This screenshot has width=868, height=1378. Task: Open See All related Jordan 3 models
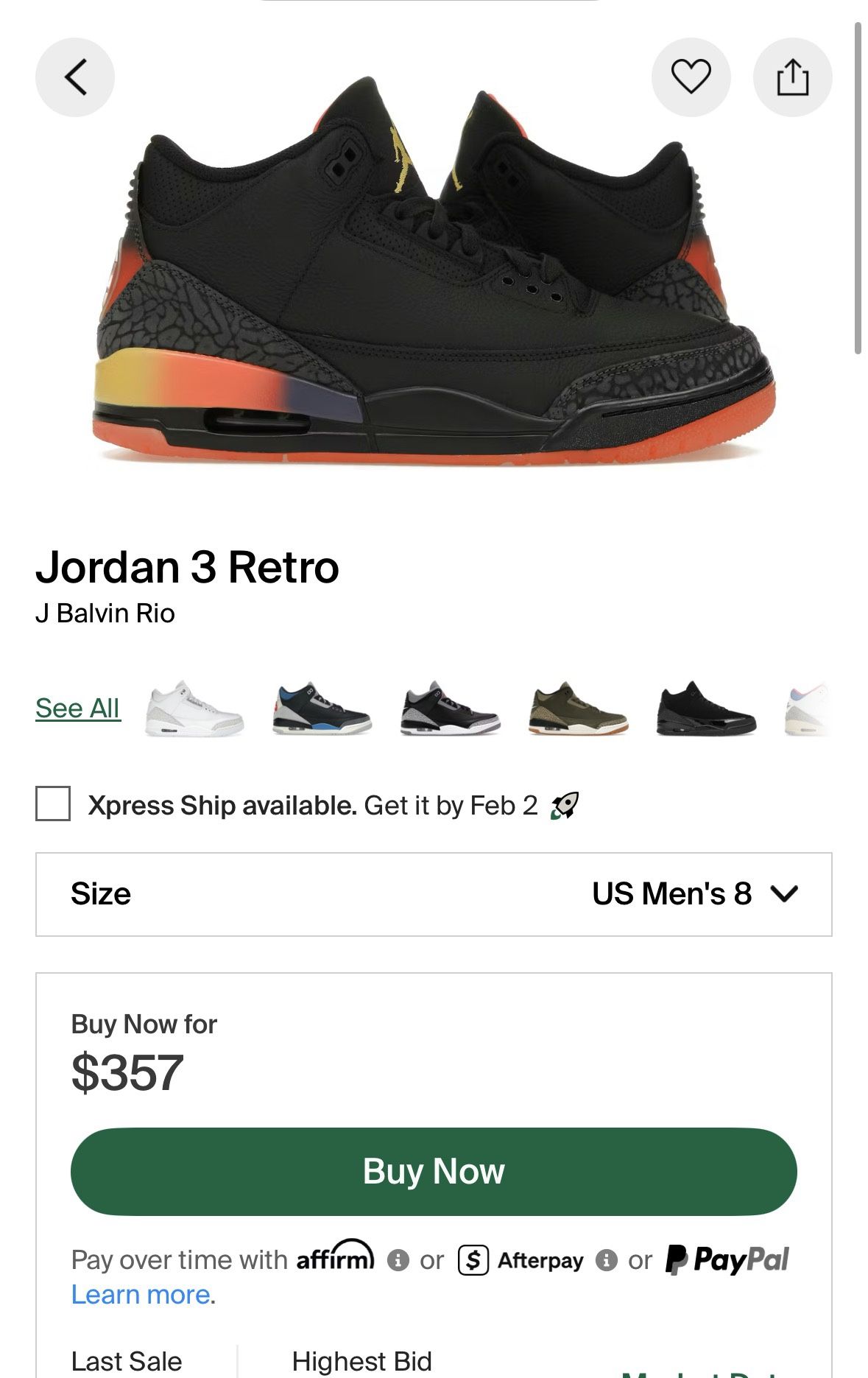77,708
